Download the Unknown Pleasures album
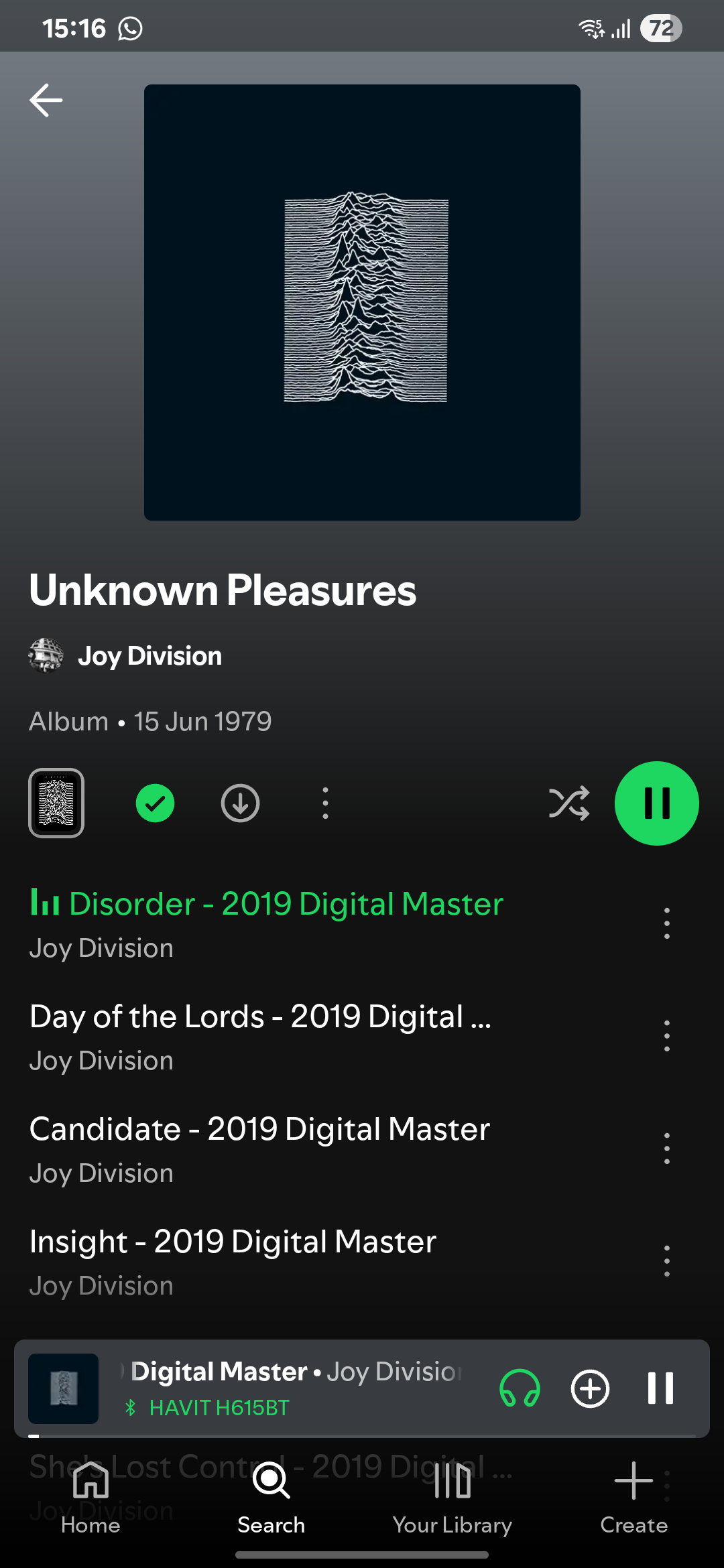 (x=240, y=803)
